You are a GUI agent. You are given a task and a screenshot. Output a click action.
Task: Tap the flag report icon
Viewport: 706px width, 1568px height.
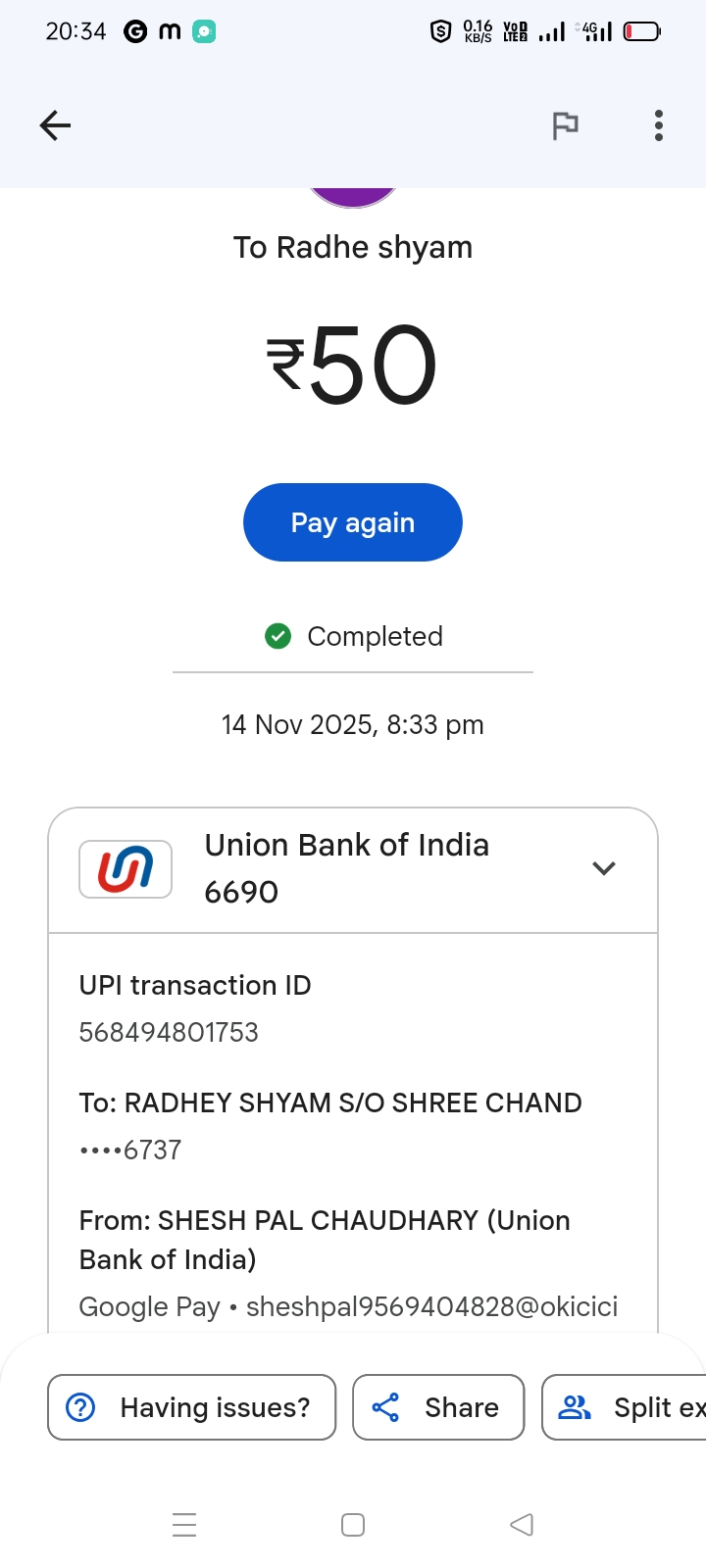[x=565, y=125]
